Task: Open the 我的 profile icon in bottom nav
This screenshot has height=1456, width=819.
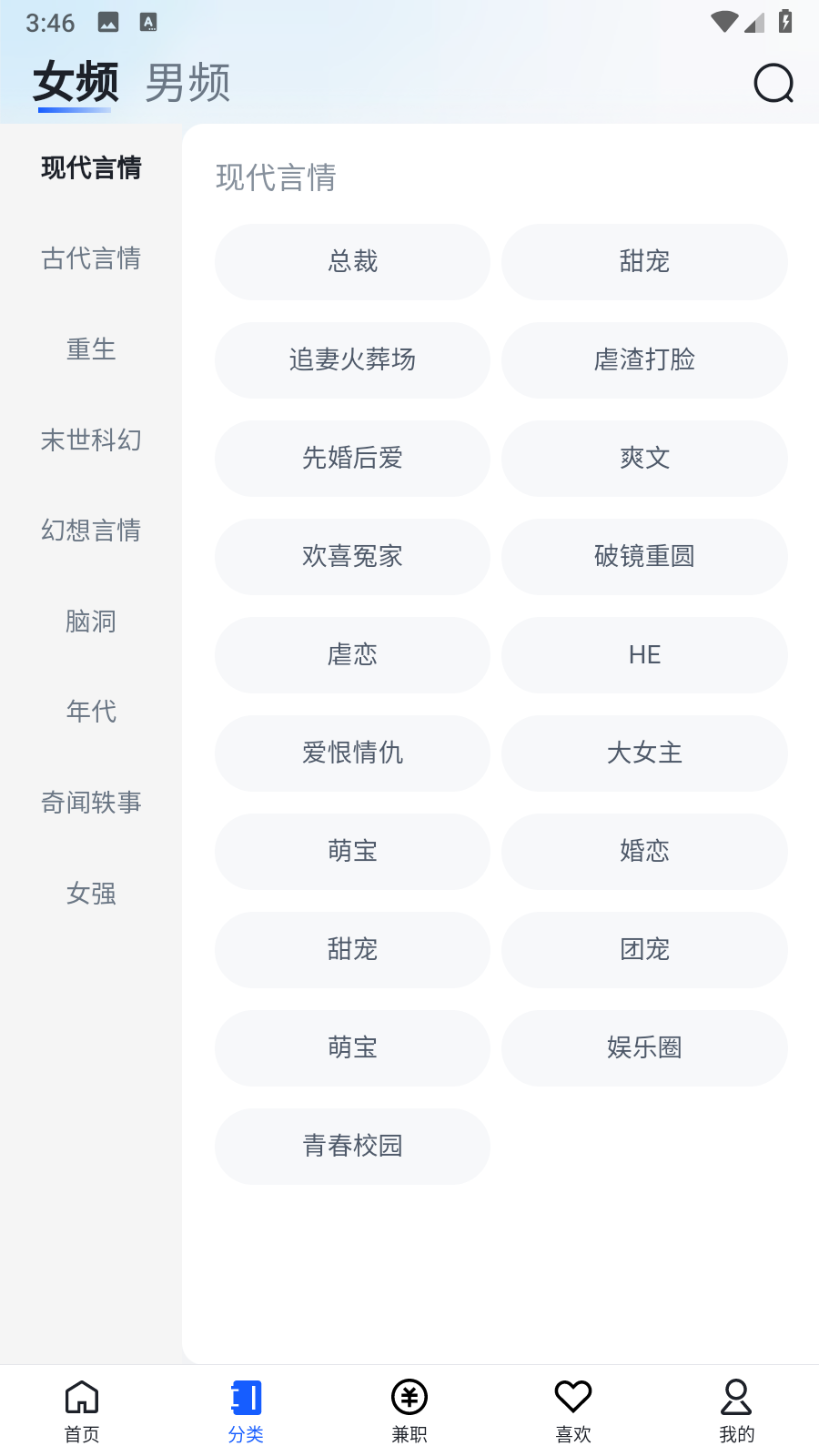Action: click(736, 1409)
